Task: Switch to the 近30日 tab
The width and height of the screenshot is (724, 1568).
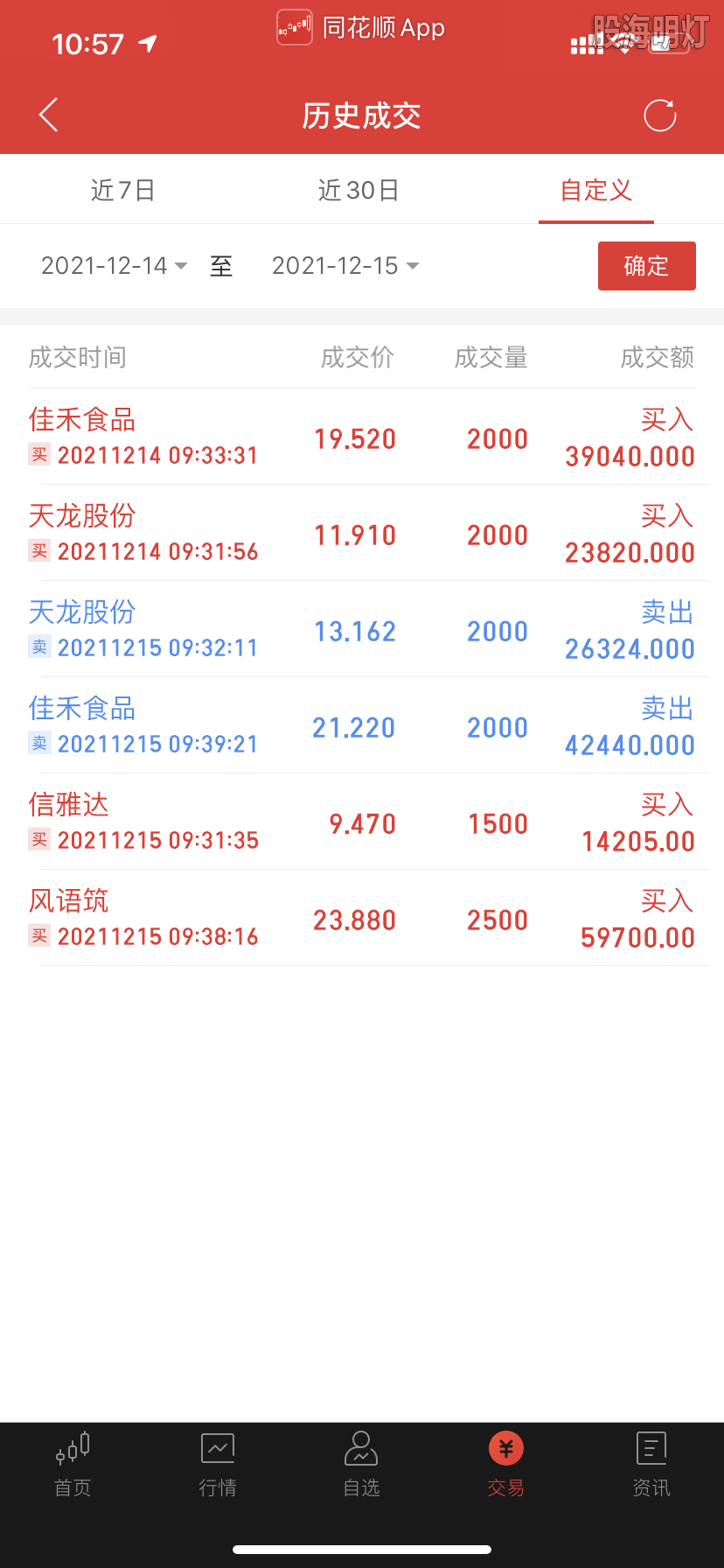Action: pos(359,190)
